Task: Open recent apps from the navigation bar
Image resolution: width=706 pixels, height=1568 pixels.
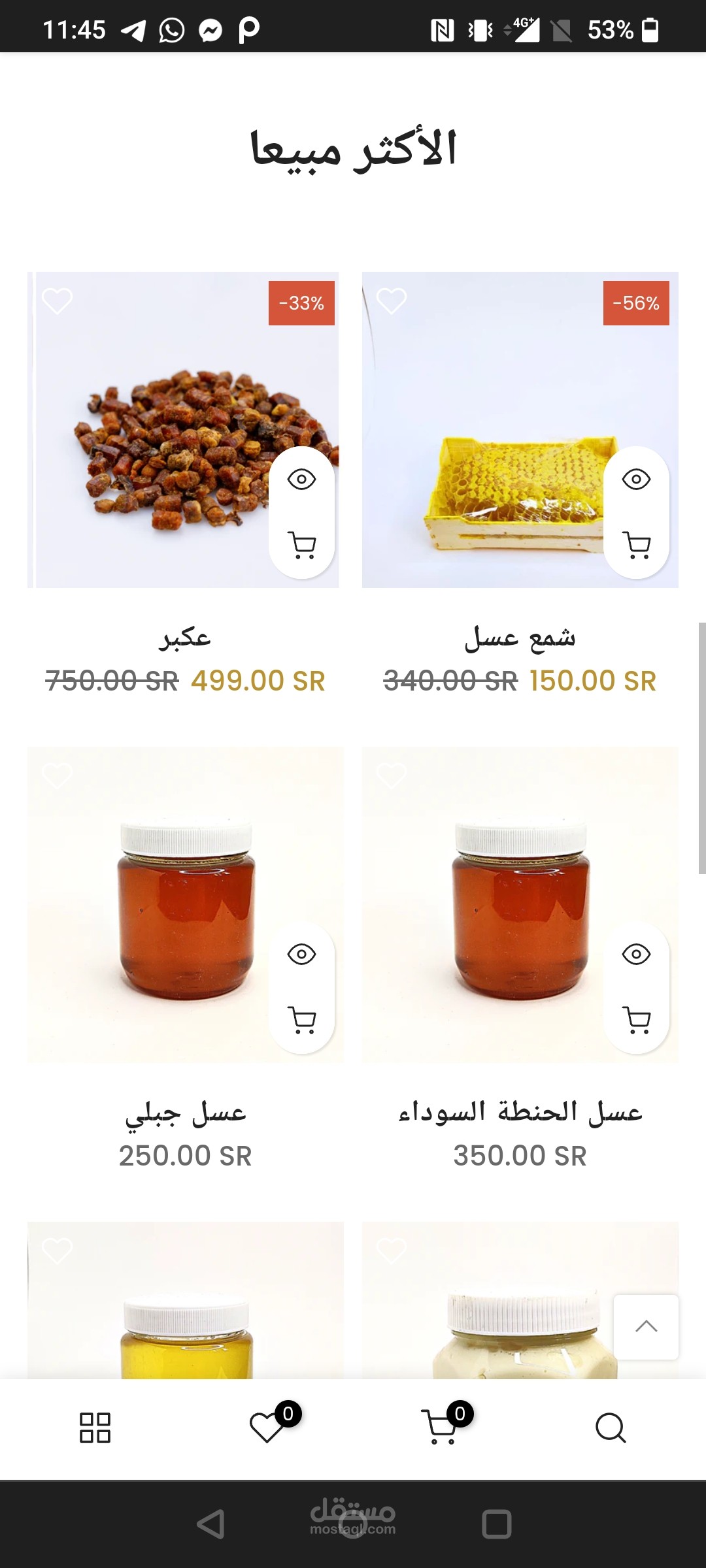Action: click(x=496, y=1524)
